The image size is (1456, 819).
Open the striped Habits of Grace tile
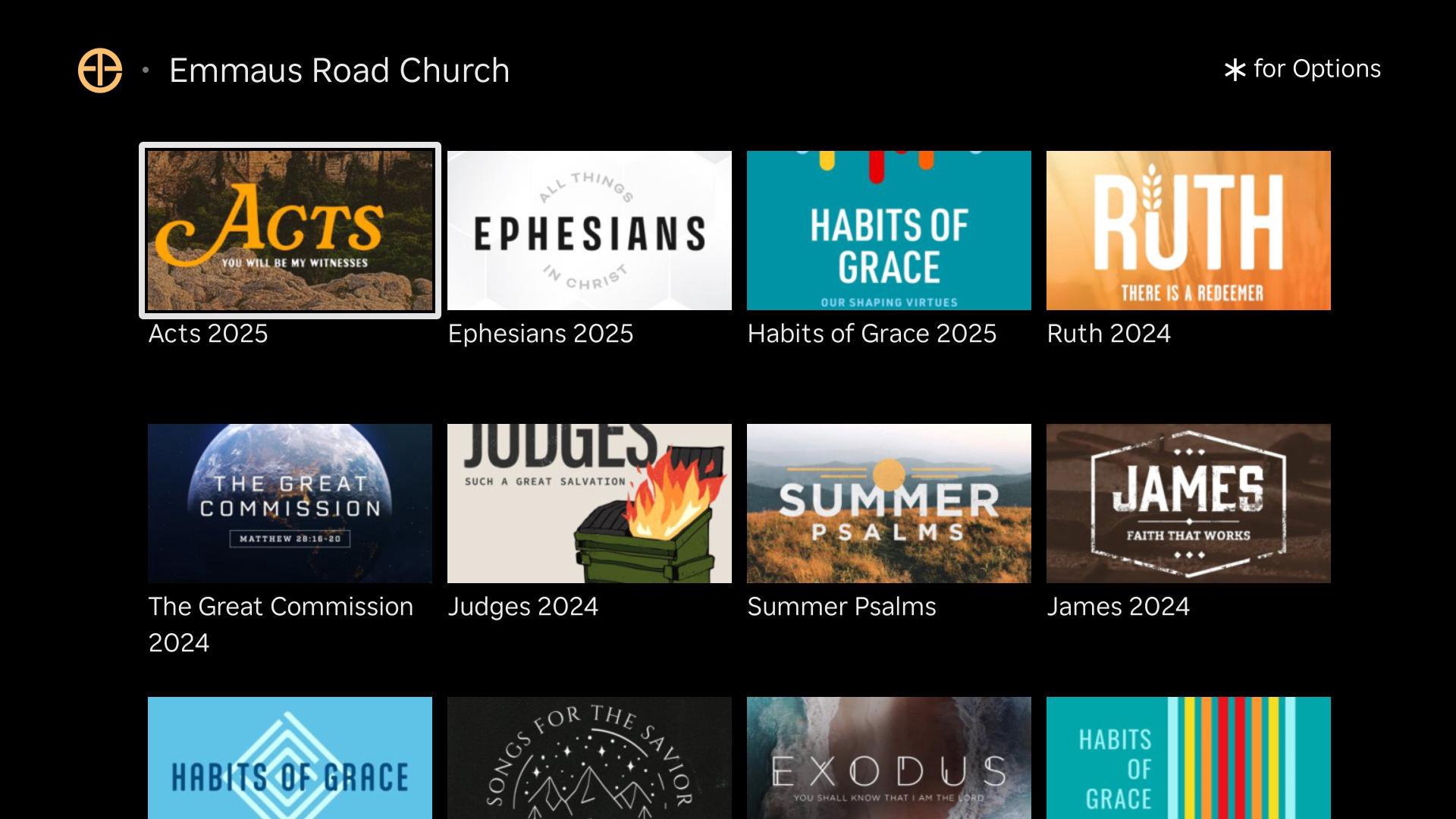pos(1188,758)
